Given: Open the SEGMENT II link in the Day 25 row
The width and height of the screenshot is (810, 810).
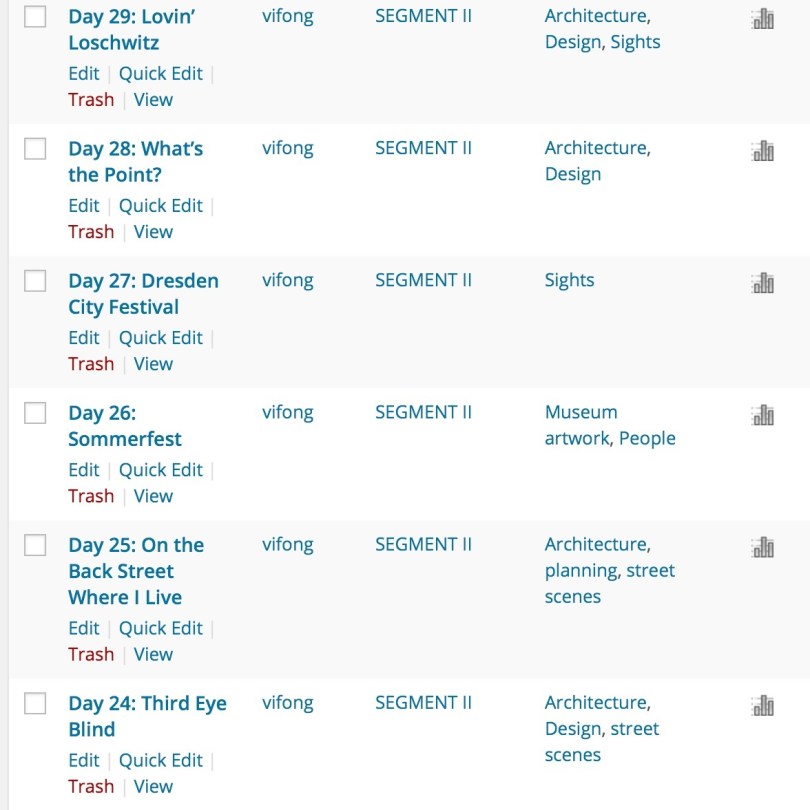Looking at the screenshot, I should click(423, 544).
